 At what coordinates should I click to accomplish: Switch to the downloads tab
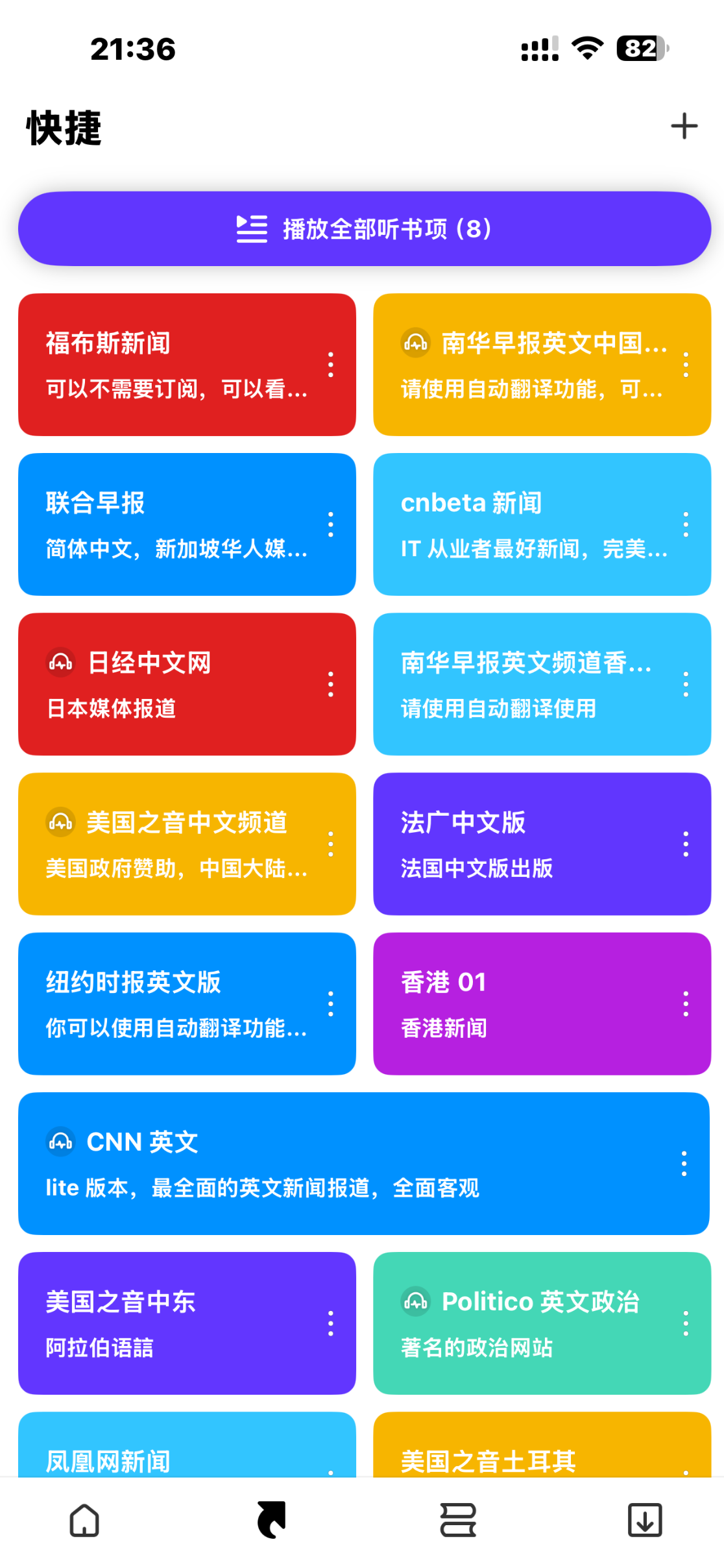point(645,1520)
